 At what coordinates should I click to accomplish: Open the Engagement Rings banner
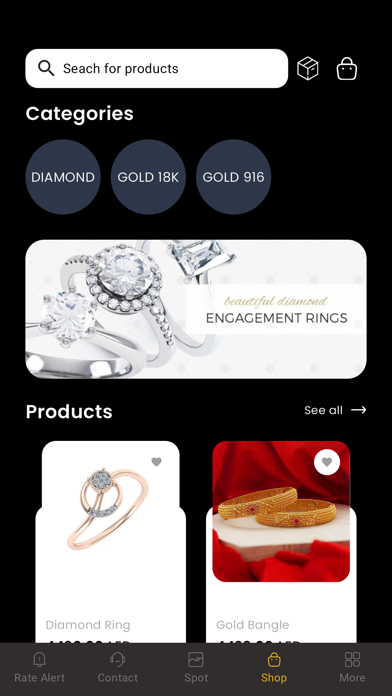point(196,309)
